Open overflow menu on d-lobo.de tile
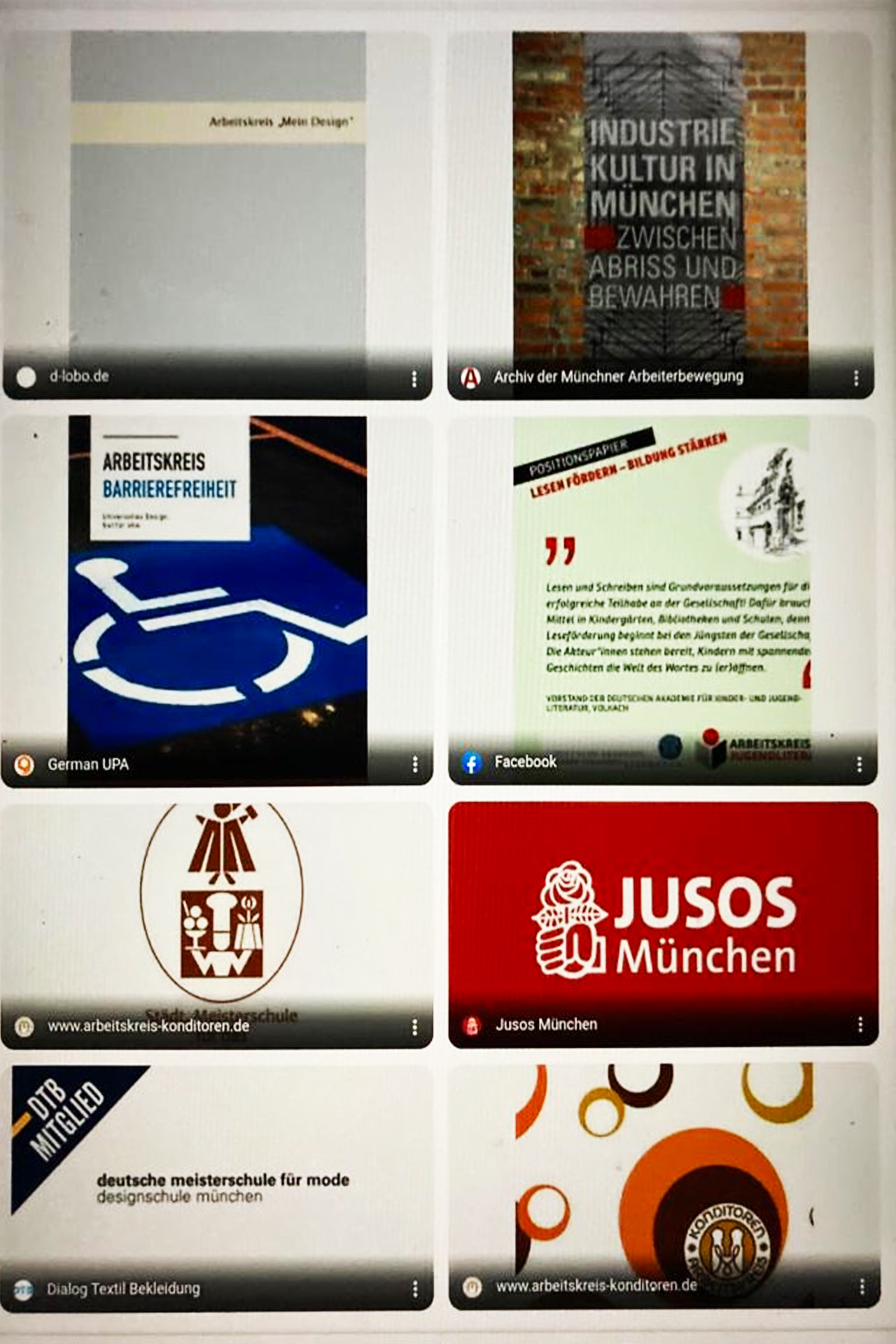The height and width of the screenshot is (1344, 896). pos(414,379)
